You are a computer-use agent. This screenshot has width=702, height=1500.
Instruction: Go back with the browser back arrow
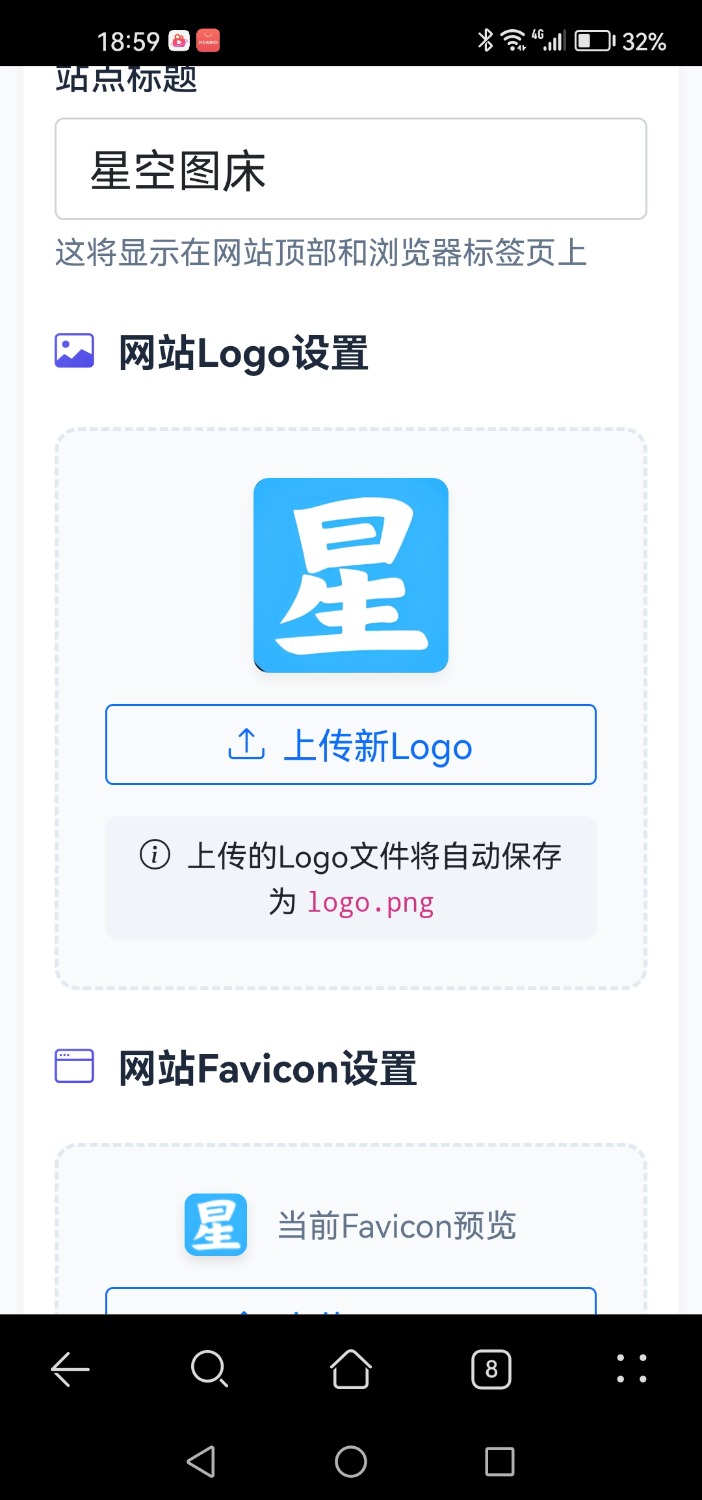click(71, 1369)
